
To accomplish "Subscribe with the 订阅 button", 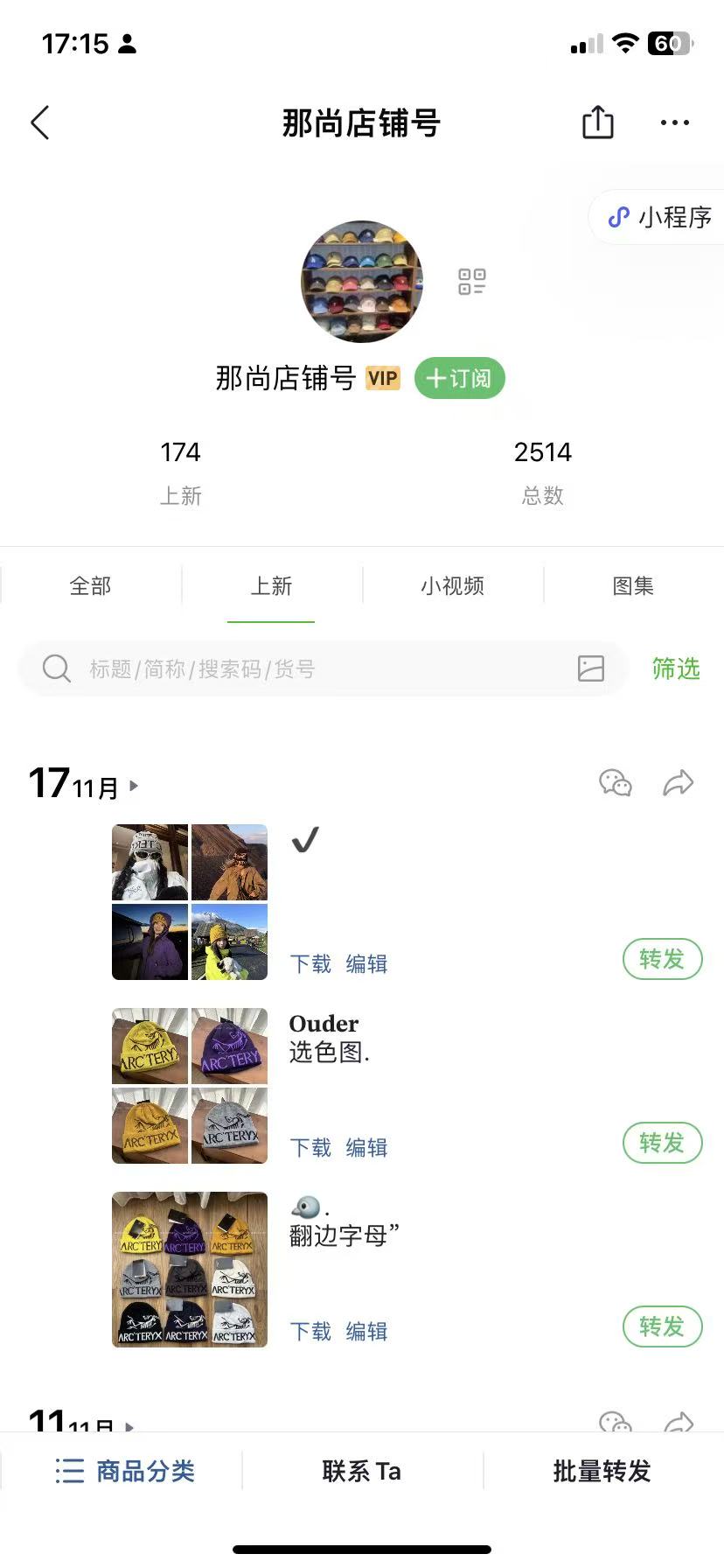I will [459, 378].
